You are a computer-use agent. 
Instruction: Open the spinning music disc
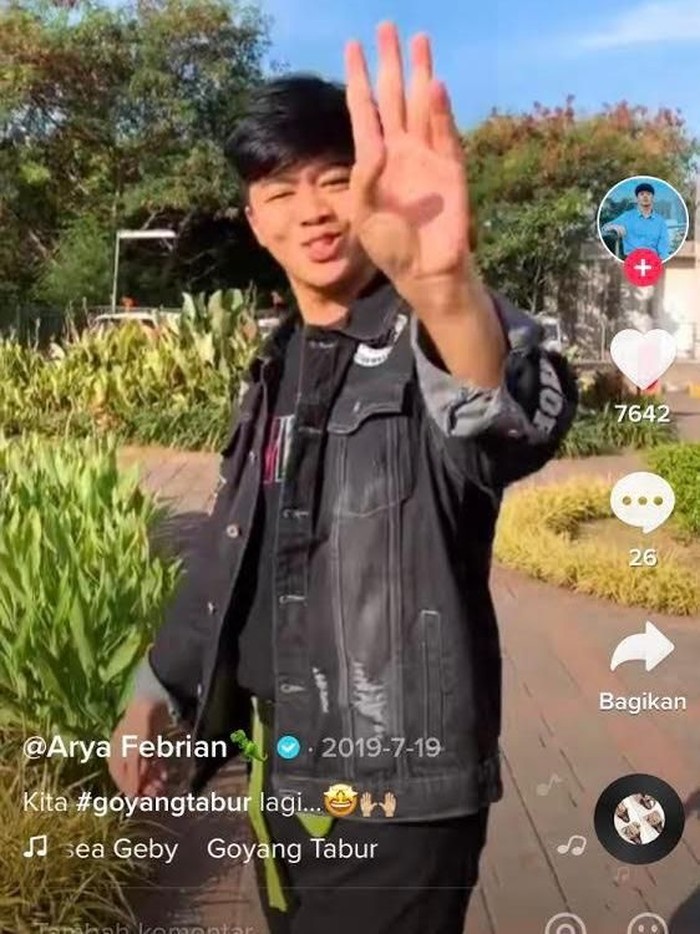click(639, 819)
